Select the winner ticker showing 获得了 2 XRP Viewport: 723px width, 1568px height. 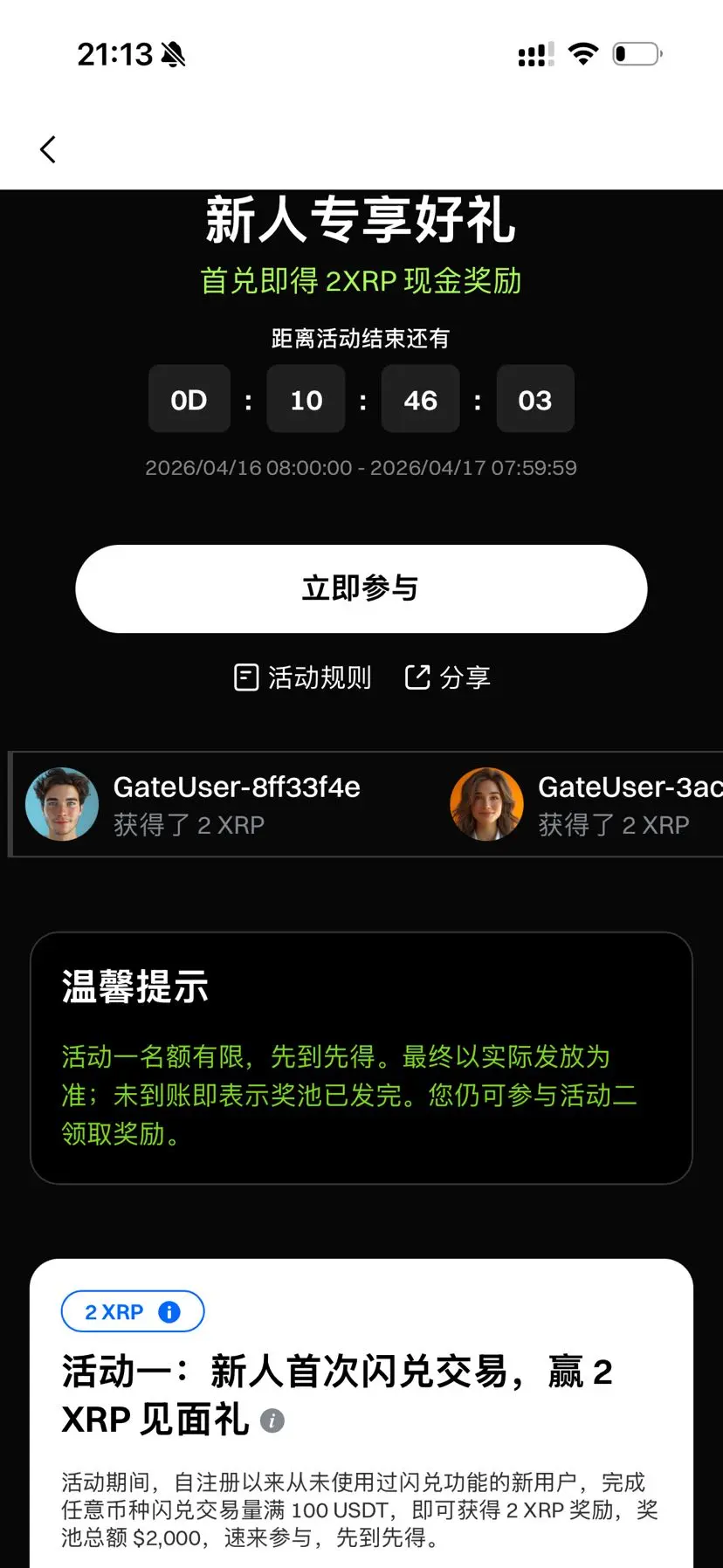(361, 803)
